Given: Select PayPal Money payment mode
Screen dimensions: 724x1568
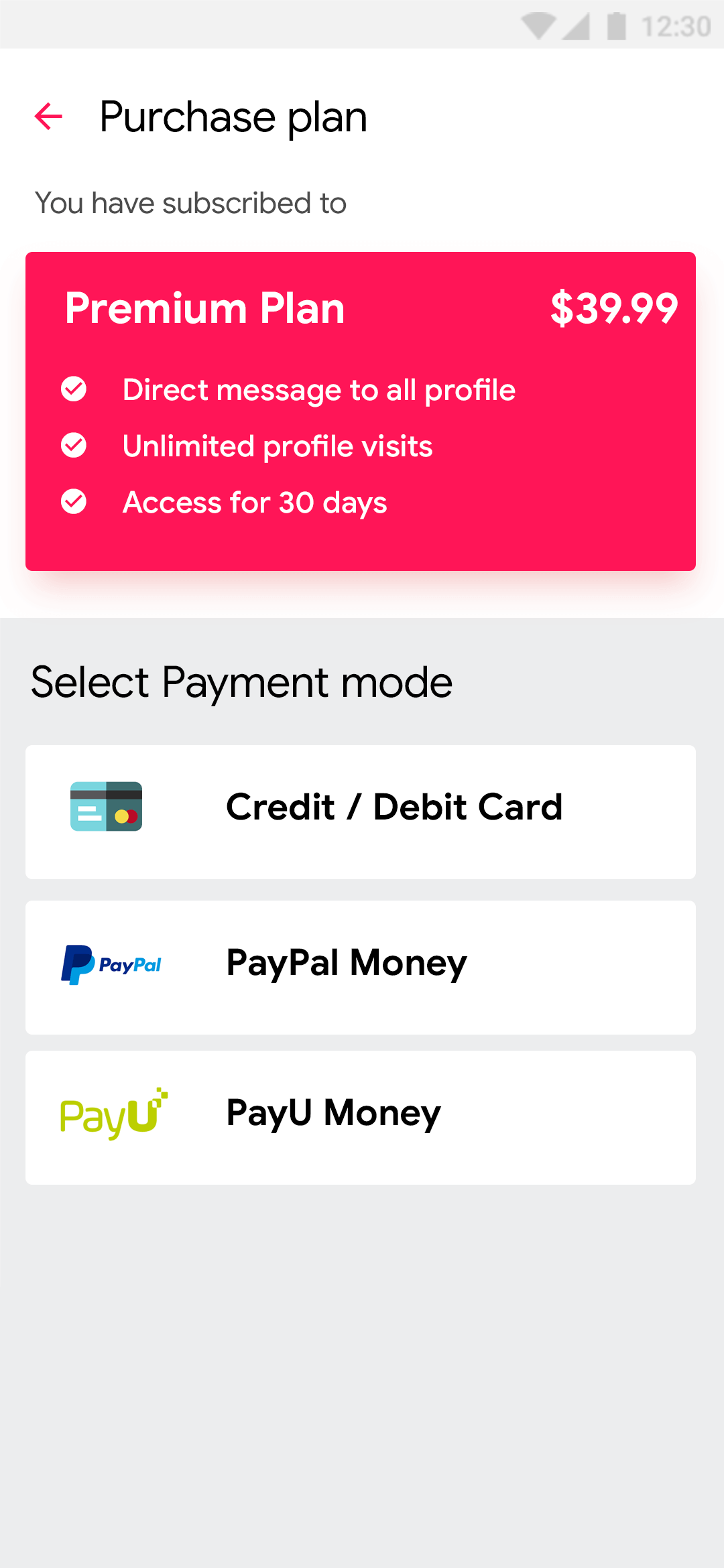Looking at the screenshot, I should 362,964.
